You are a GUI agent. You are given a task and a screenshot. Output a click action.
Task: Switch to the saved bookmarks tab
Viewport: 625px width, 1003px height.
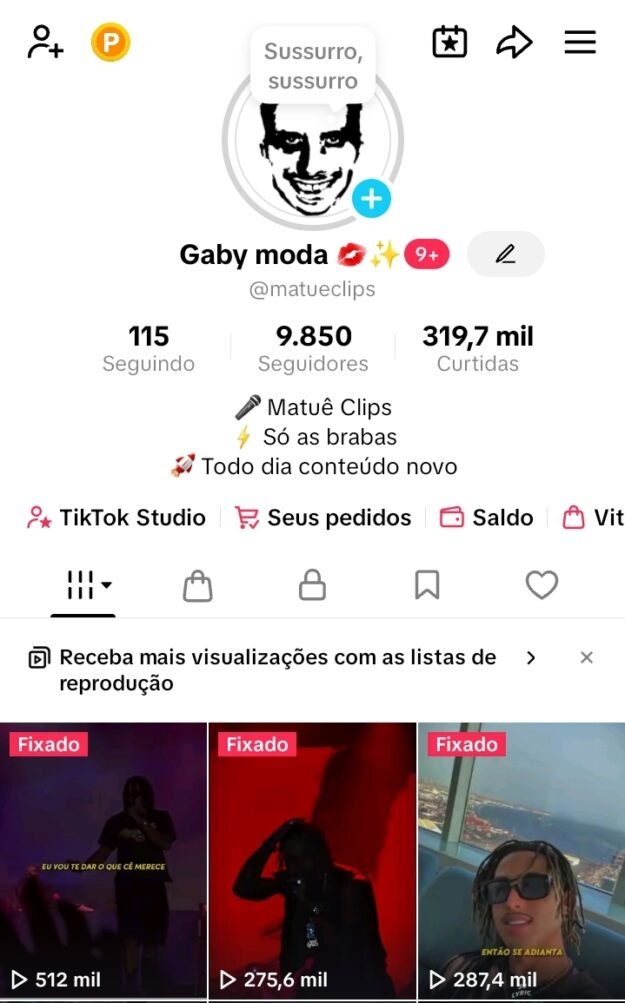[427, 585]
